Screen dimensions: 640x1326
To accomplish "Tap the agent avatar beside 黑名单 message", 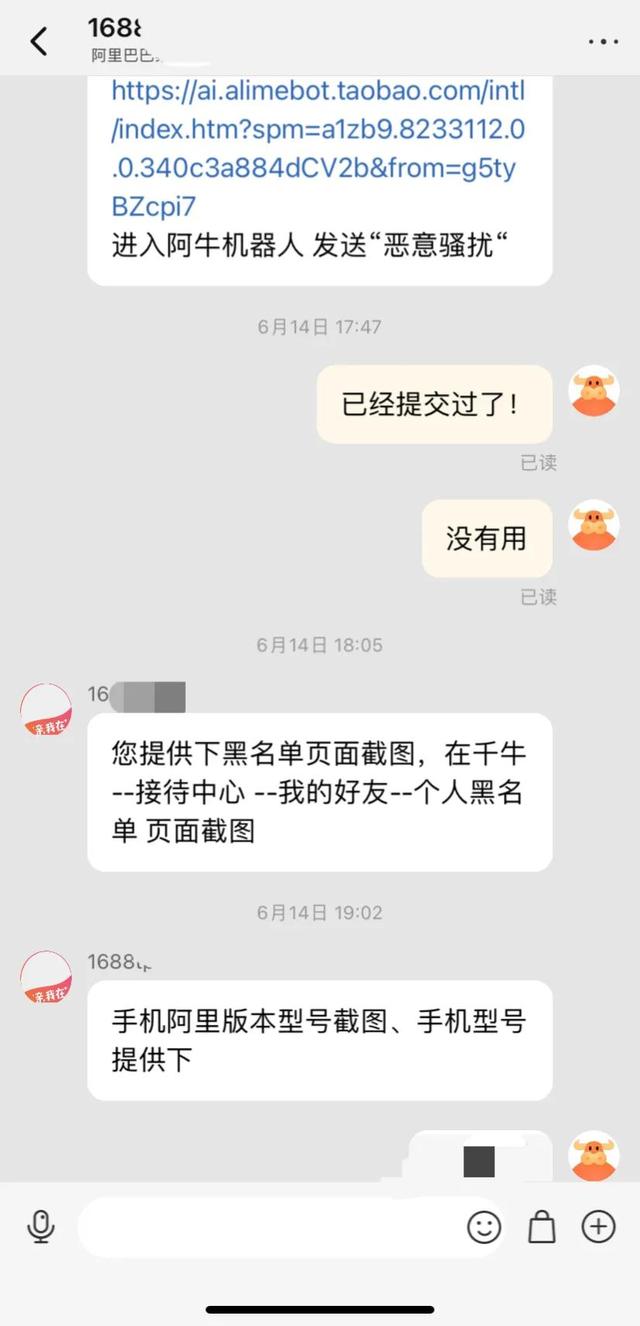I will [46, 711].
